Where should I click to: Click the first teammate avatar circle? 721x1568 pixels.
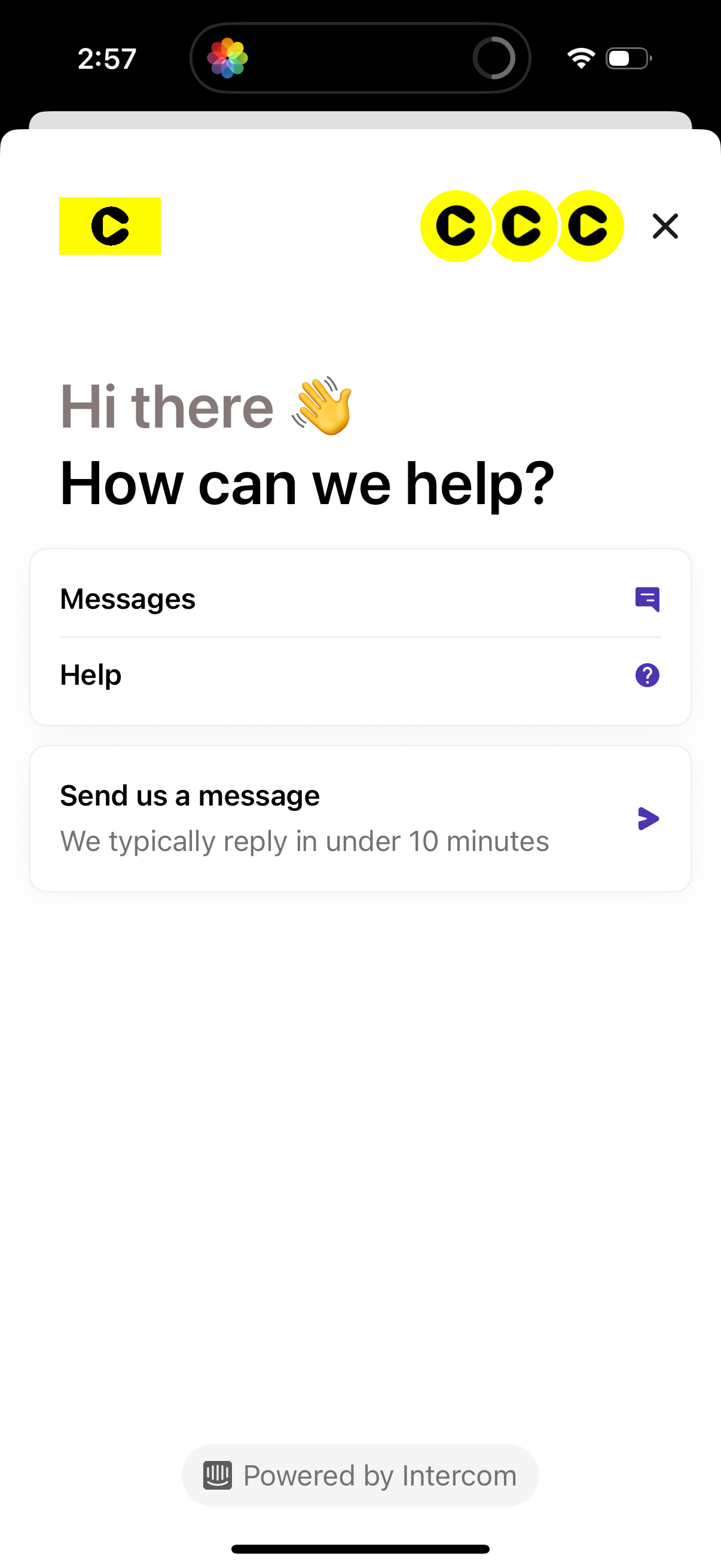click(x=455, y=226)
